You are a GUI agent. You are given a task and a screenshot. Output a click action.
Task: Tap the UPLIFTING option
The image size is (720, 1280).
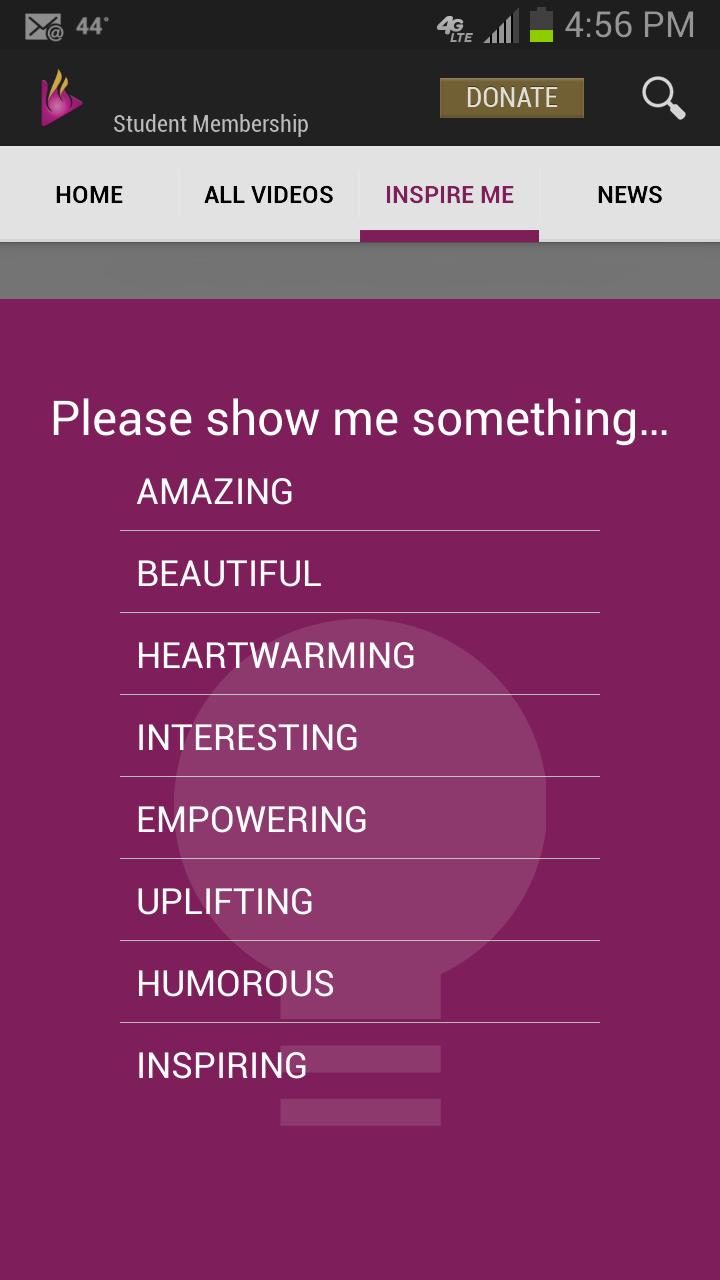click(x=360, y=901)
